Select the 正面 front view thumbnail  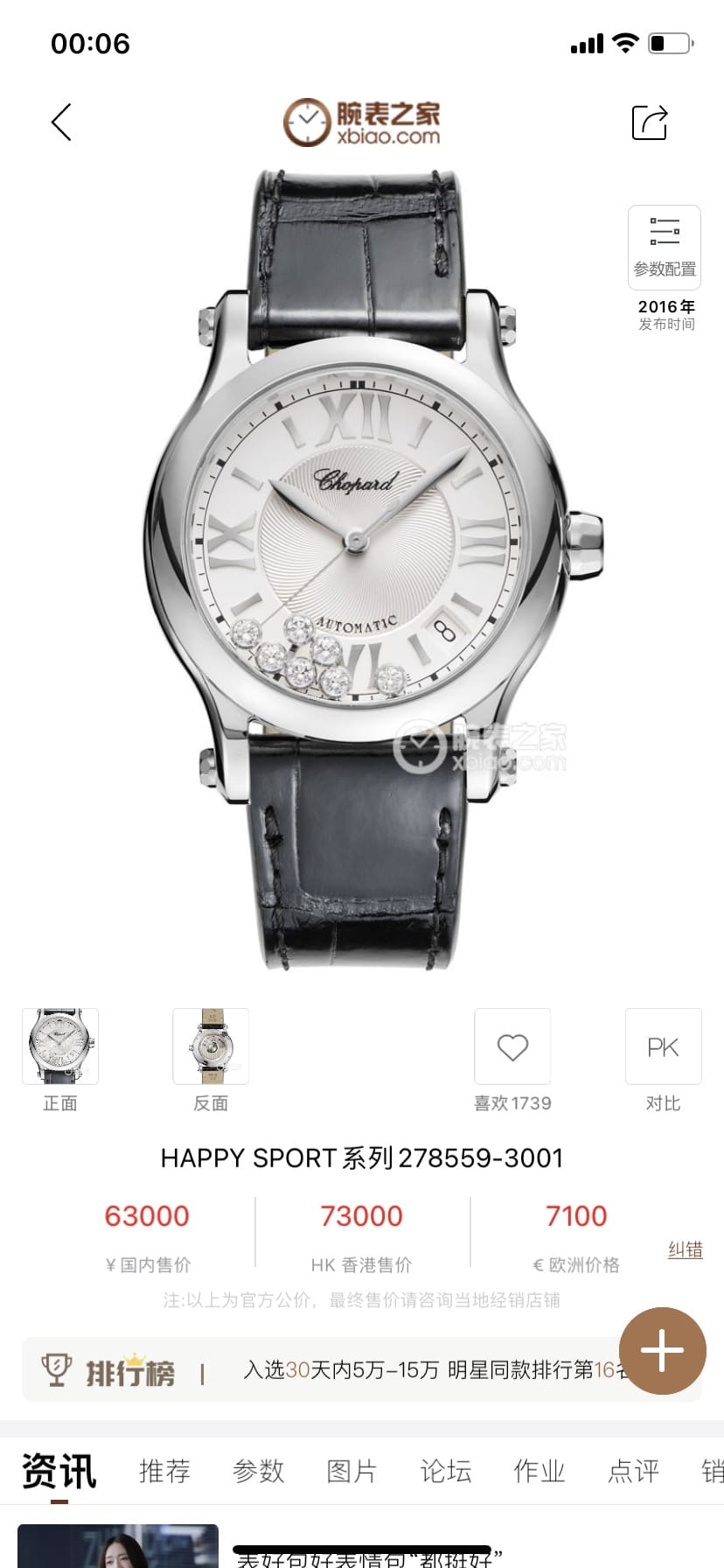(x=60, y=1046)
